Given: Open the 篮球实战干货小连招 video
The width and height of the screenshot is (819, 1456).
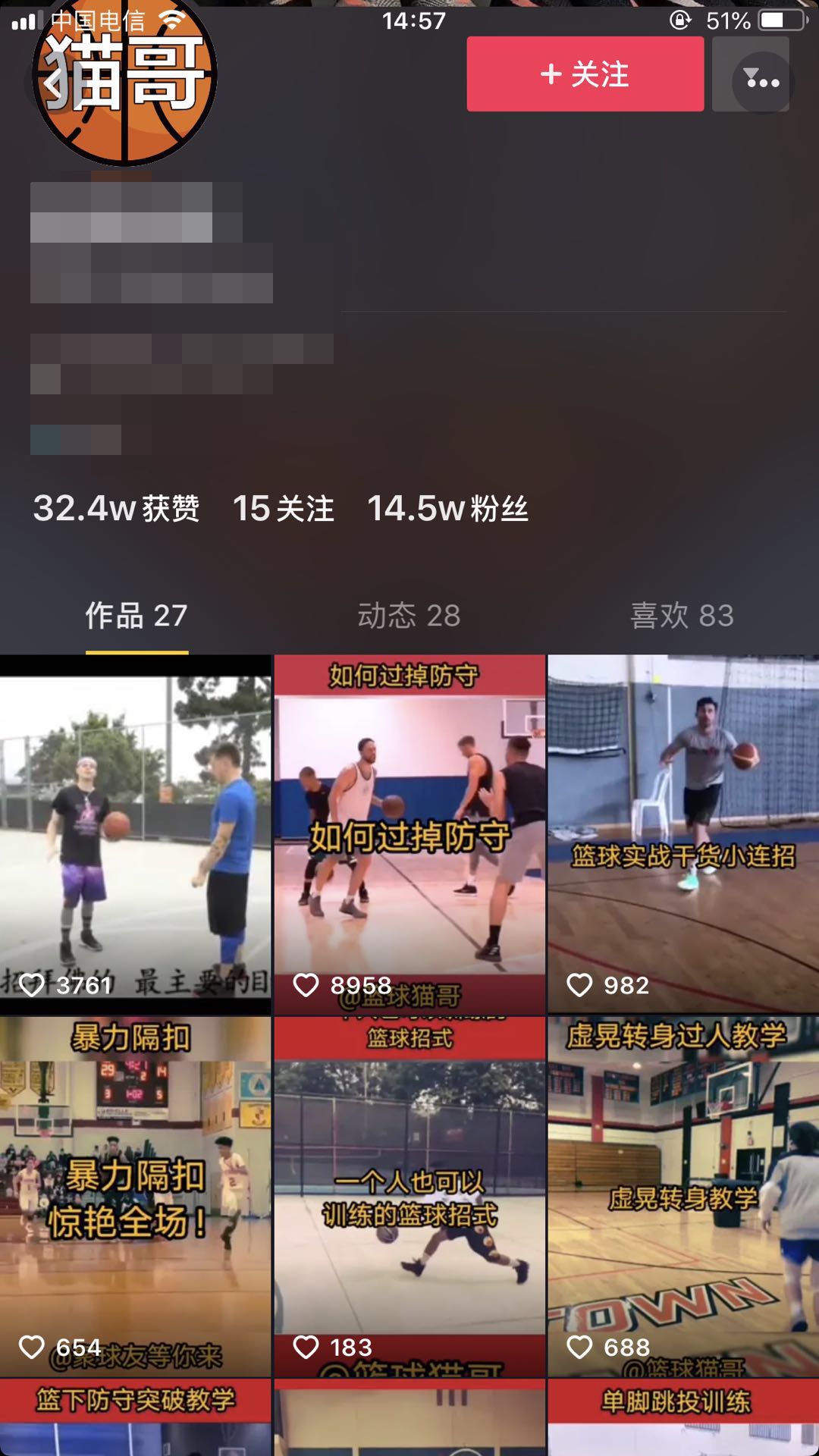Looking at the screenshot, I should pos(683,835).
